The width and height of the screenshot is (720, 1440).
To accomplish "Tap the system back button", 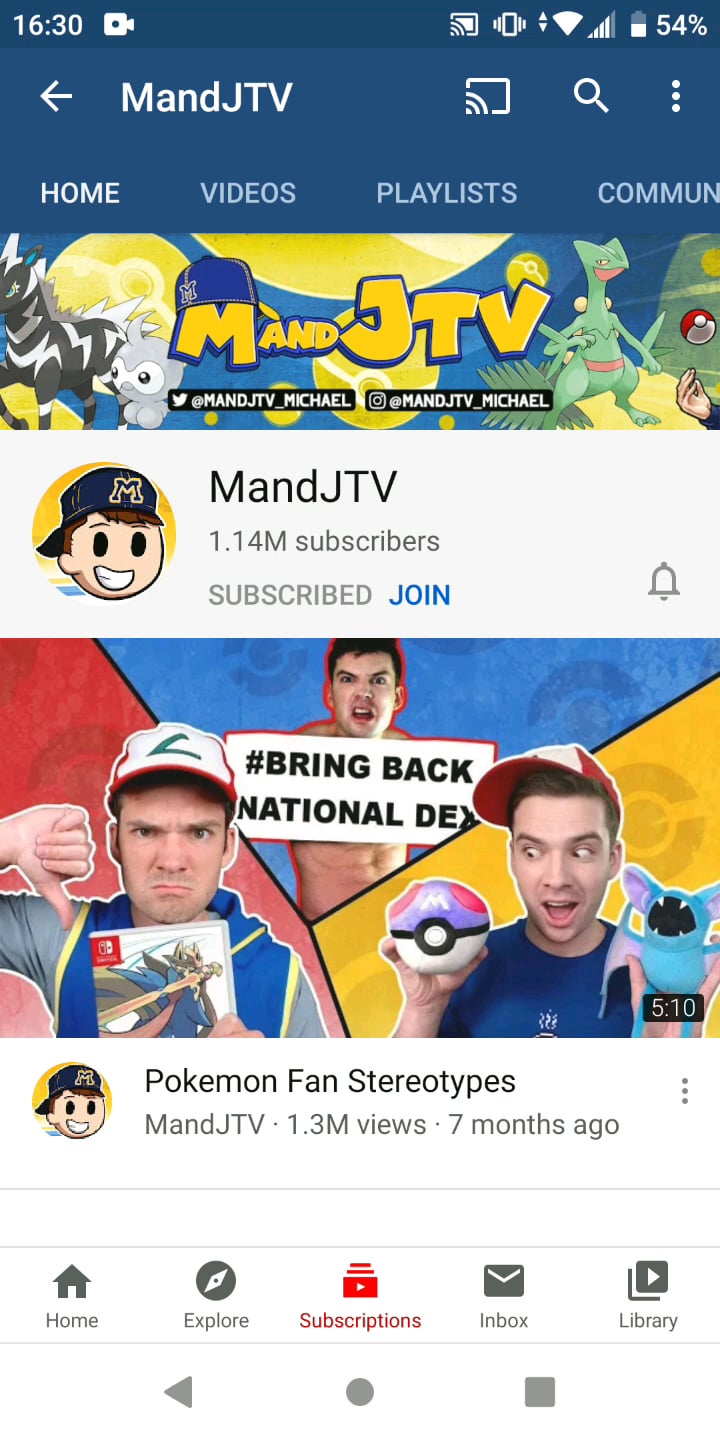I will [179, 1391].
